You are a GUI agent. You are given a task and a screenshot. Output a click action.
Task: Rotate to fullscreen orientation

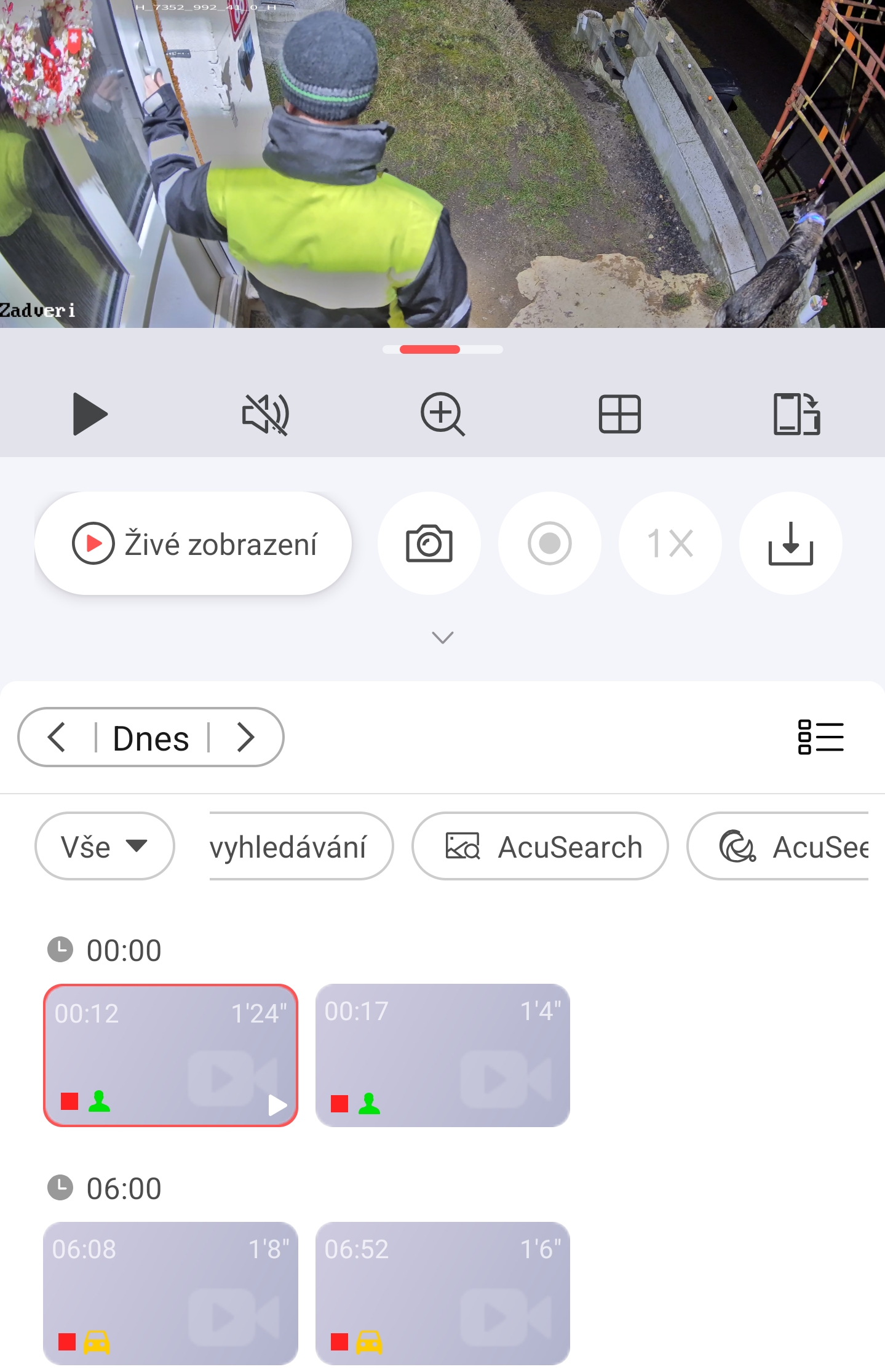[796, 414]
